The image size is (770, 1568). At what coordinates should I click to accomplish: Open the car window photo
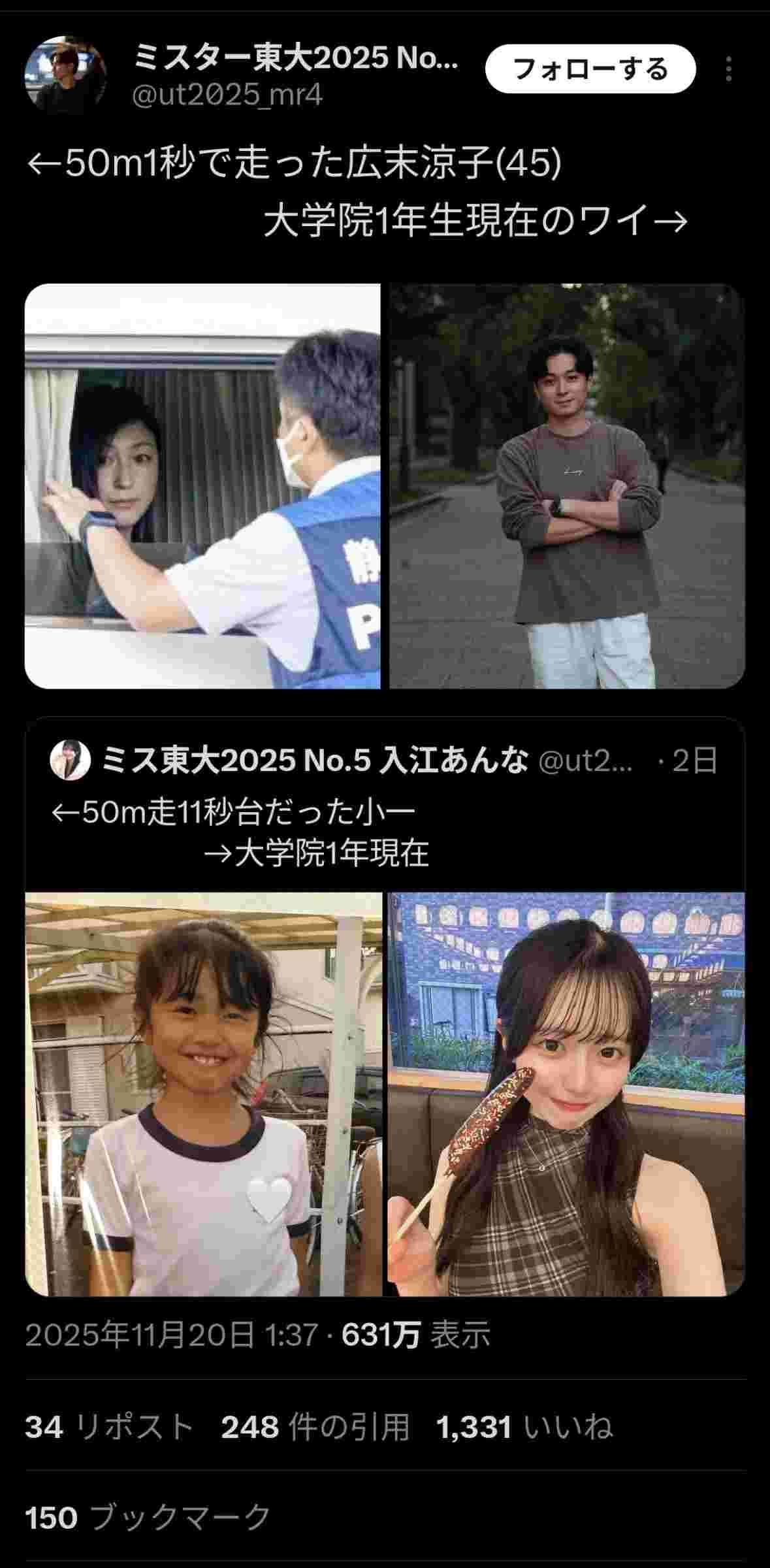point(202,485)
